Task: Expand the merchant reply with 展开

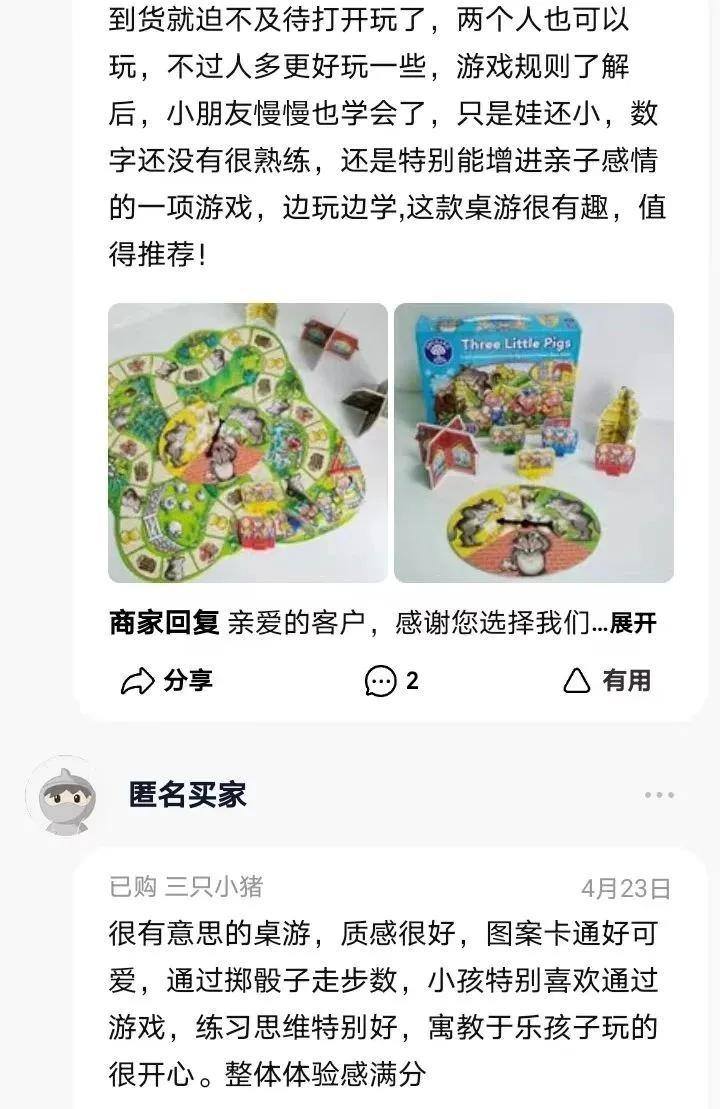Action: tap(632, 623)
